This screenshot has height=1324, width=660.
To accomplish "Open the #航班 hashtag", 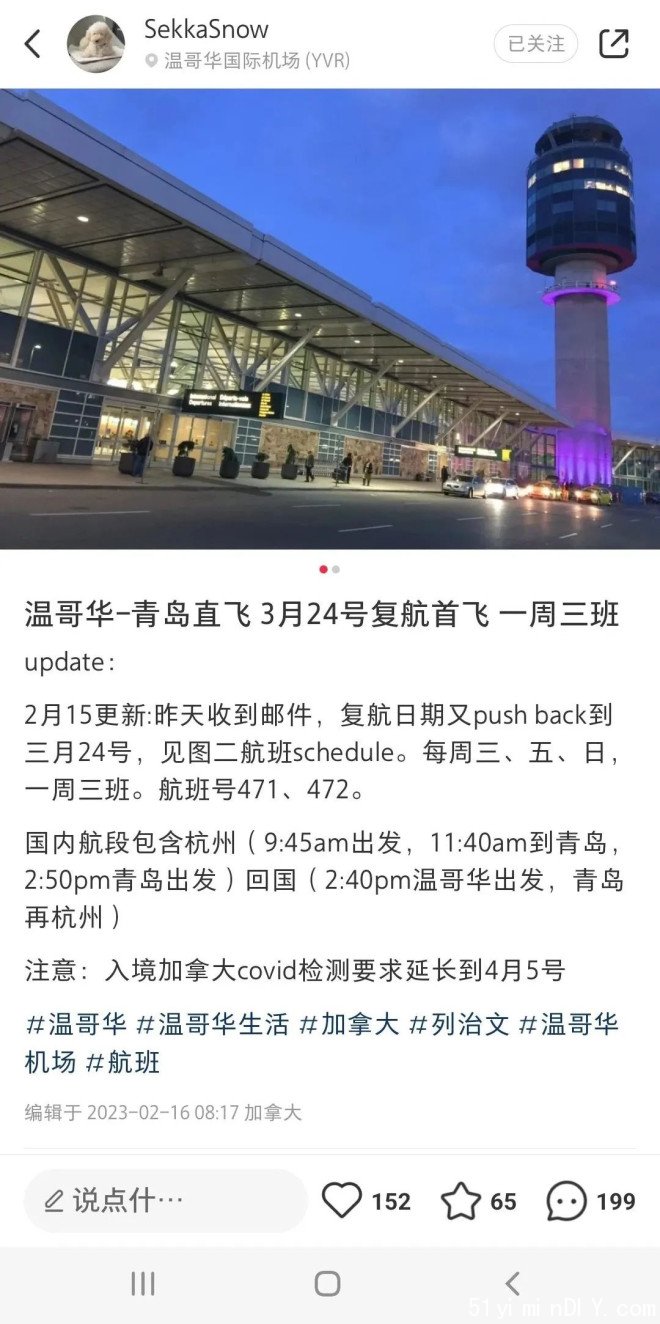I will pyautogui.click(x=122, y=1062).
